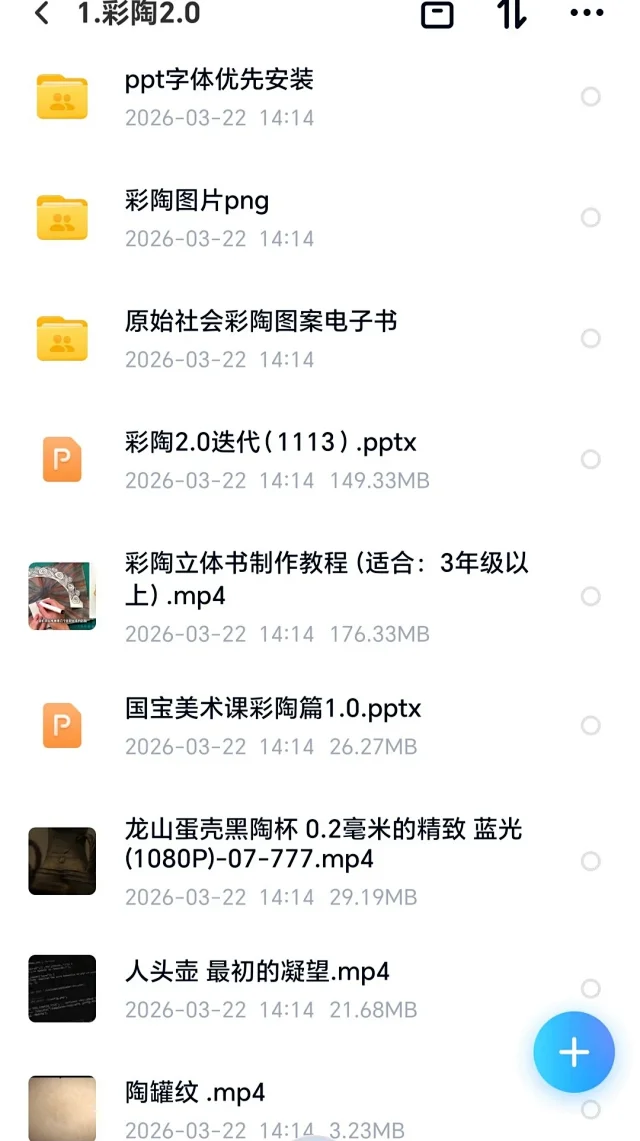Select the 原始社会彩陶图案电子书 folder circle
640x1141 pixels.
[x=591, y=338]
